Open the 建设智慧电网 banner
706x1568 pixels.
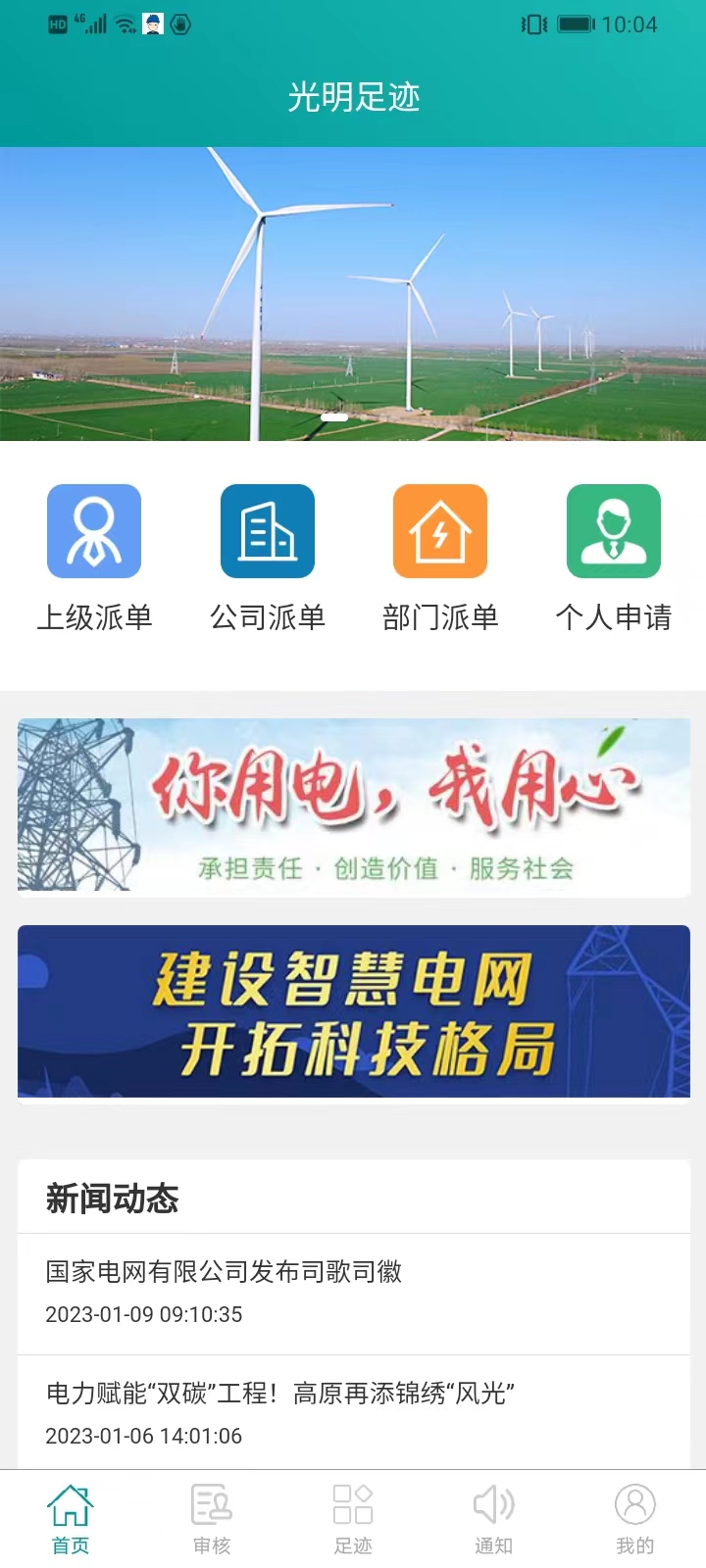click(x=353, y=1011)
